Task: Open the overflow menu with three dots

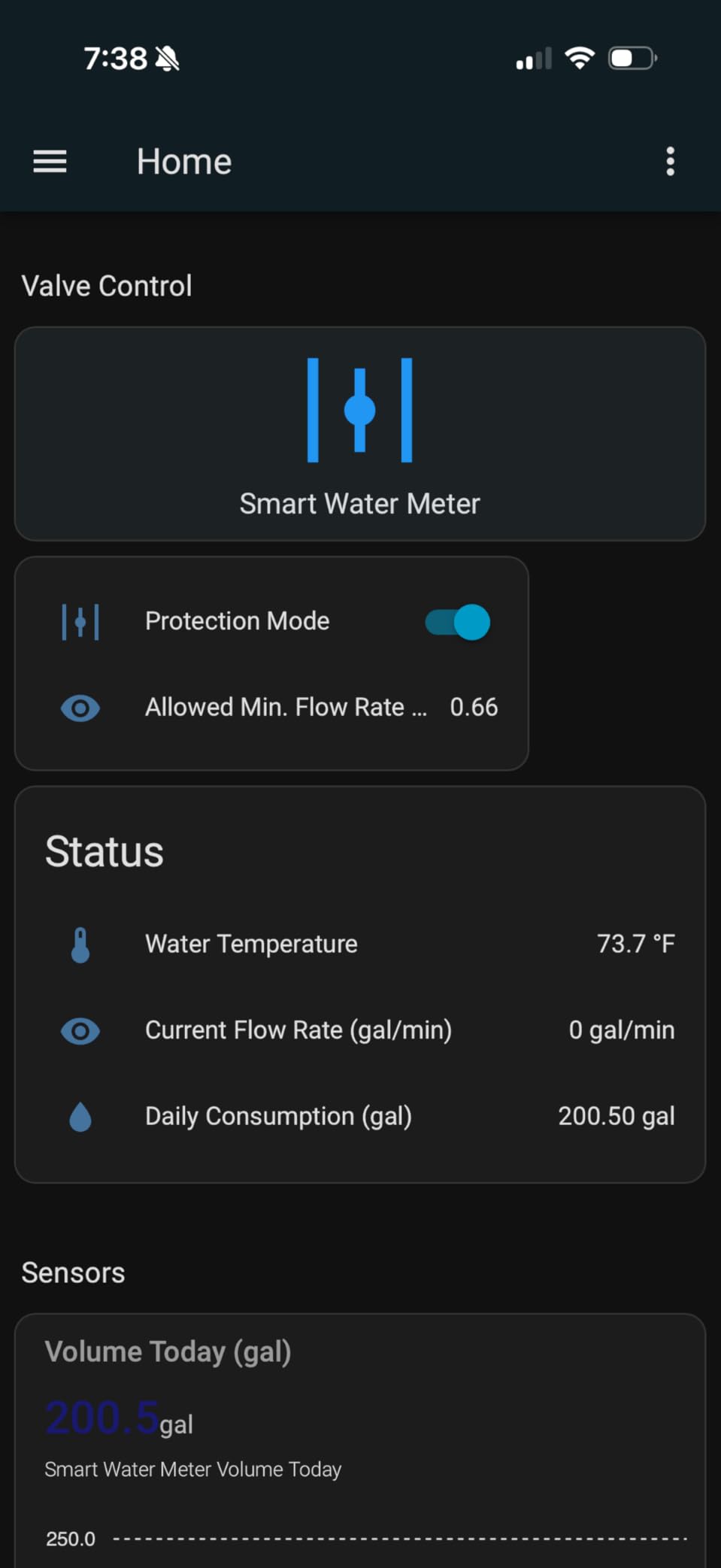Action: pyautogui.click(x=670, y=161)
